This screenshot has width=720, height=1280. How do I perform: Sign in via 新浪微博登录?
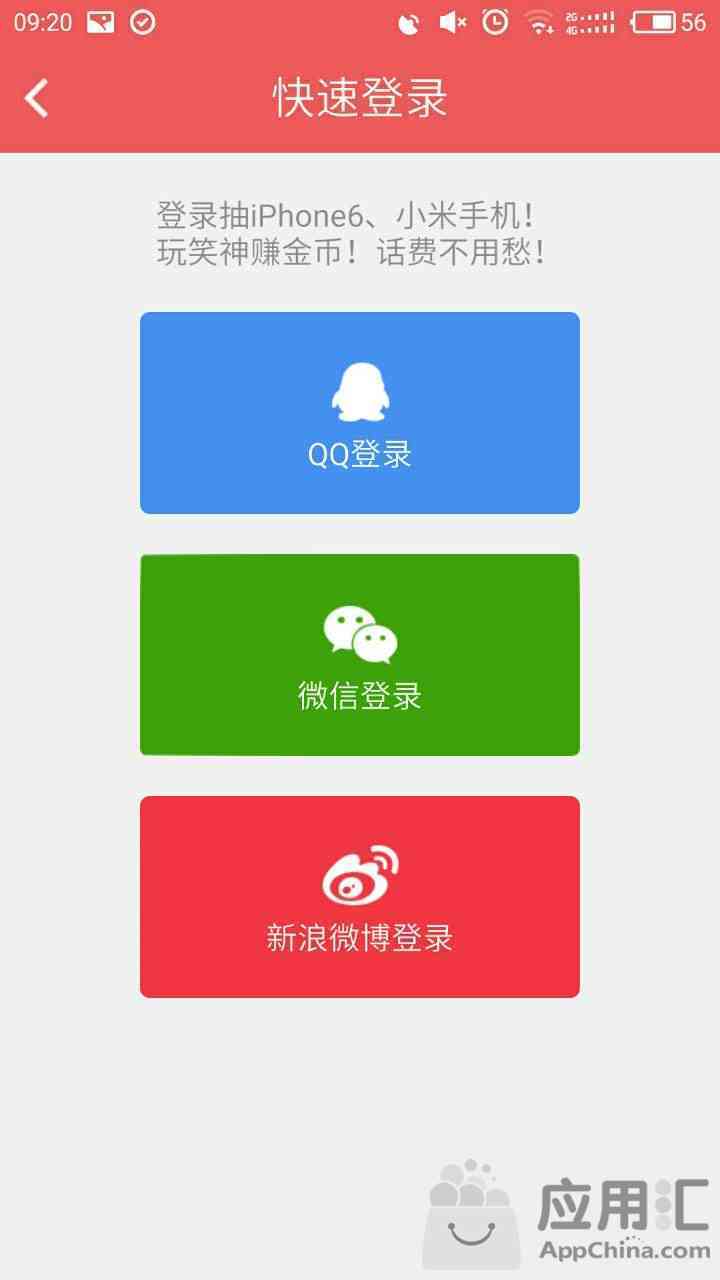tap(360, 897)
